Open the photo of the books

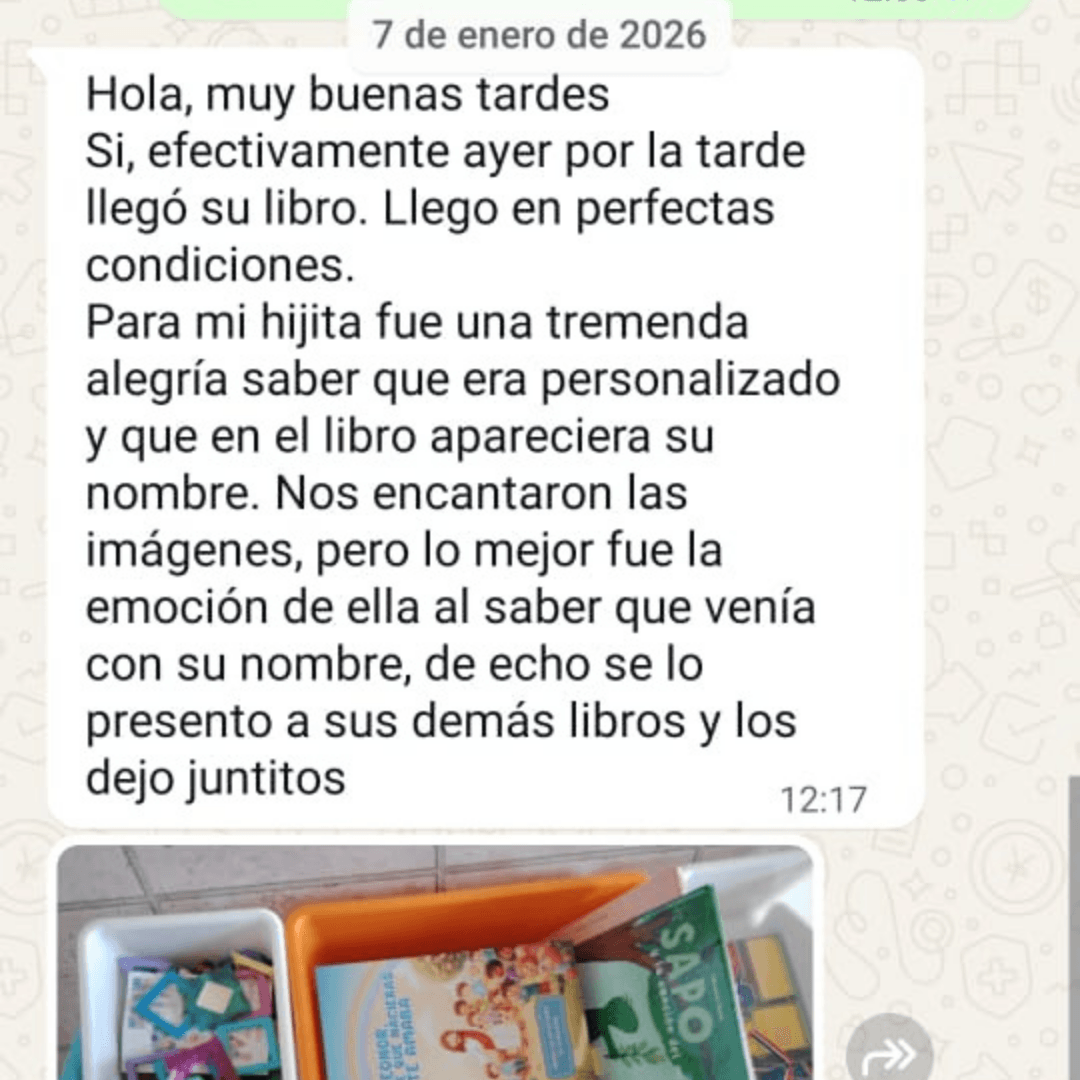point(435,965)
